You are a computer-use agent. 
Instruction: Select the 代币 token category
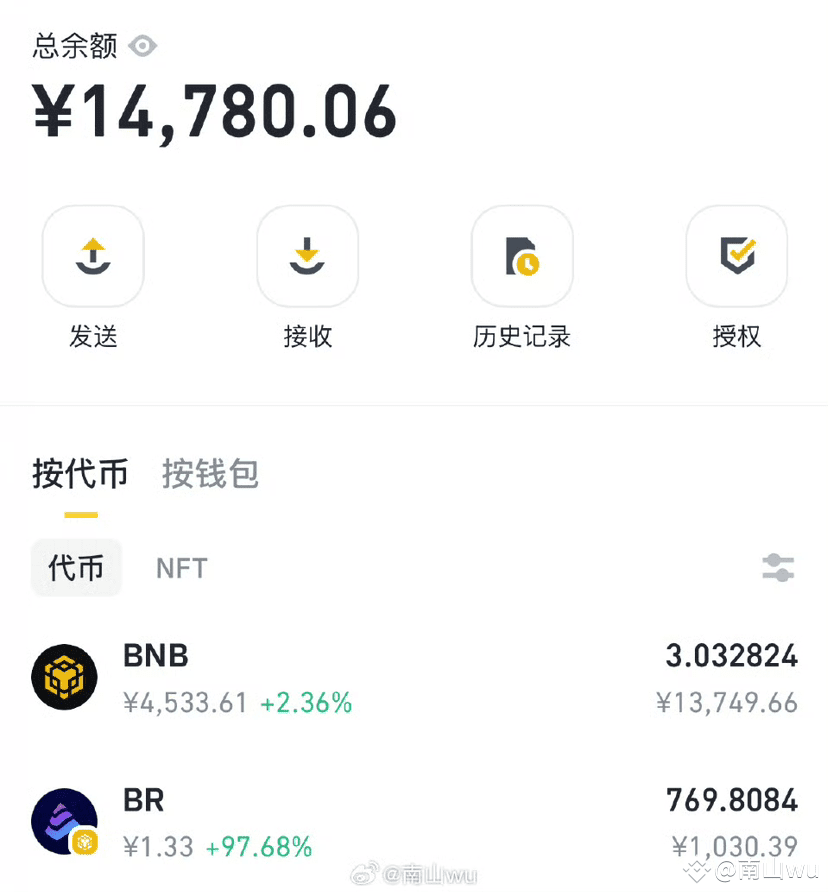[x=76, y=567]
